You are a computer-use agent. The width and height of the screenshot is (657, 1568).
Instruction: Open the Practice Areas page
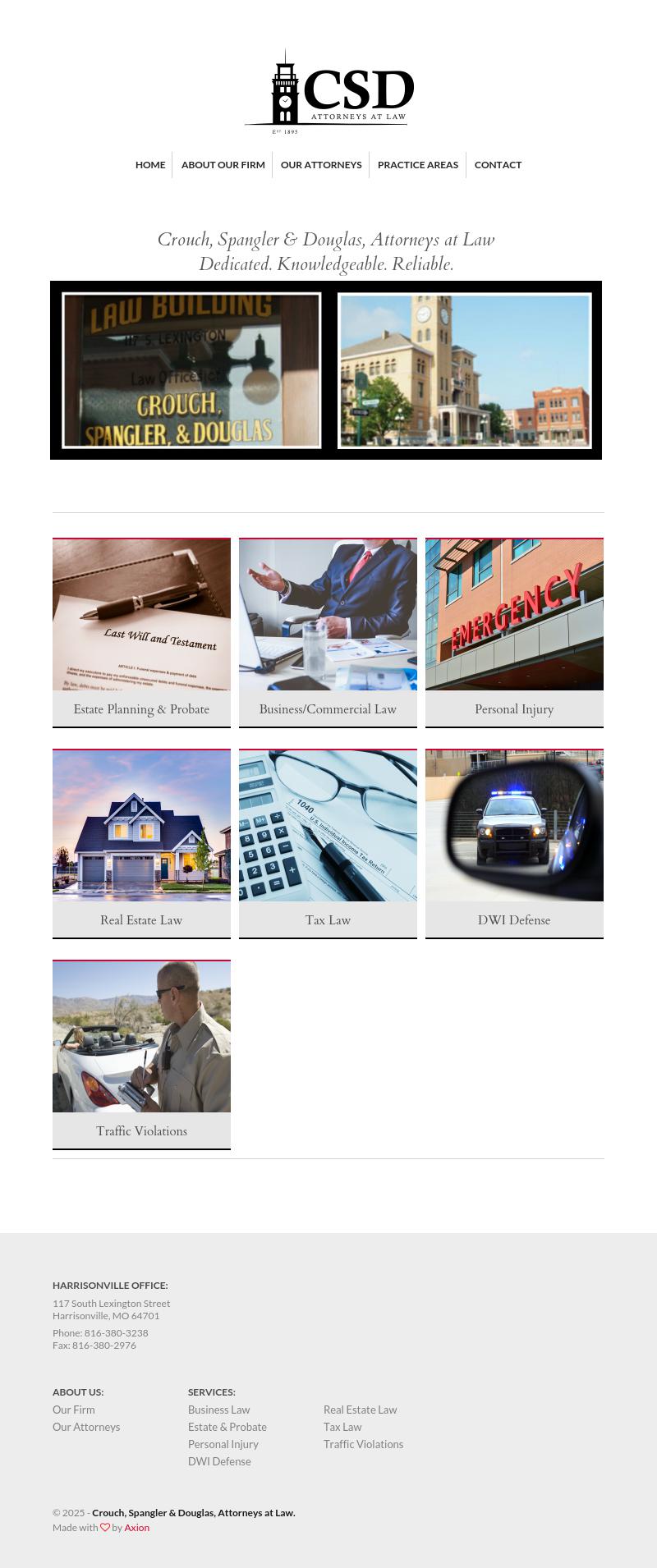[x=417, y=165]
